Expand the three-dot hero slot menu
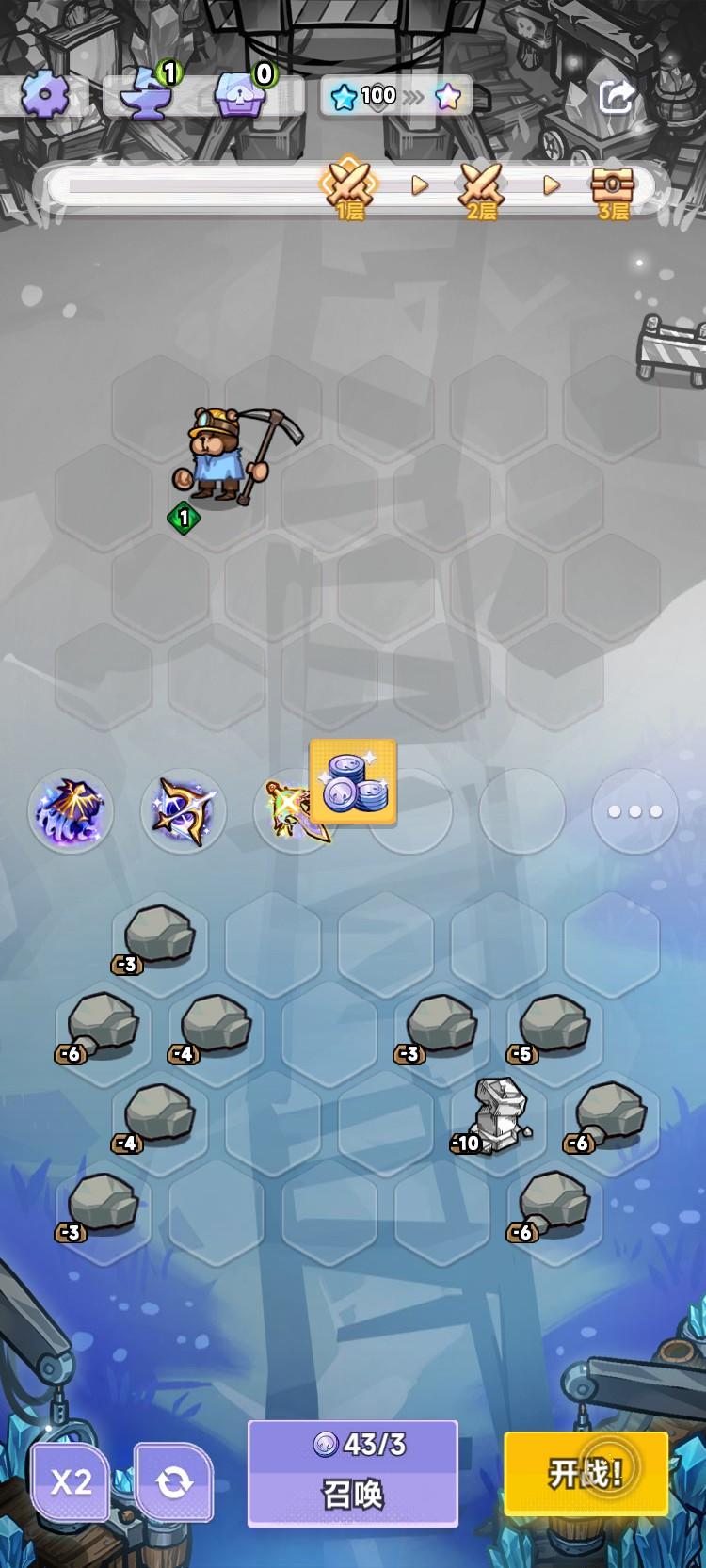This screenshot has height=1568, width=706. click(x=634, y=810)
